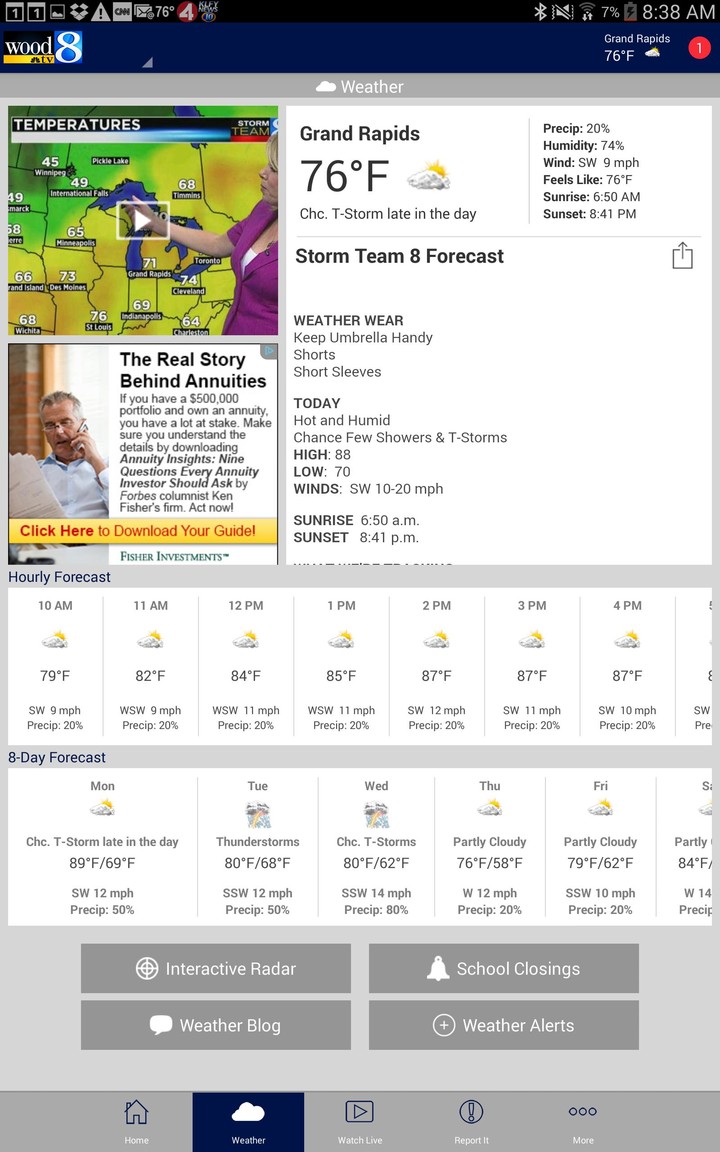The height and width of the screenshot is (1152, 720).
Task: Play the temperatures forecast video
Action: (x=142, y=220)
